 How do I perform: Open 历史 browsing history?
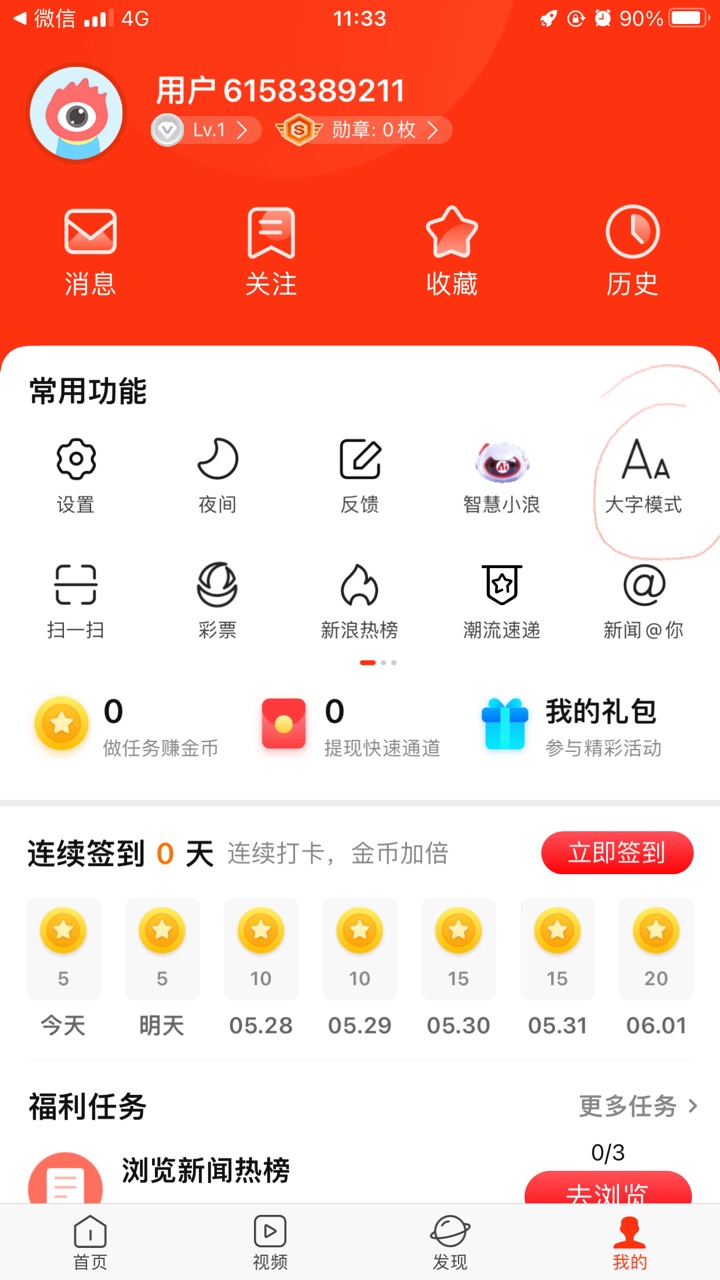(632, 252)
